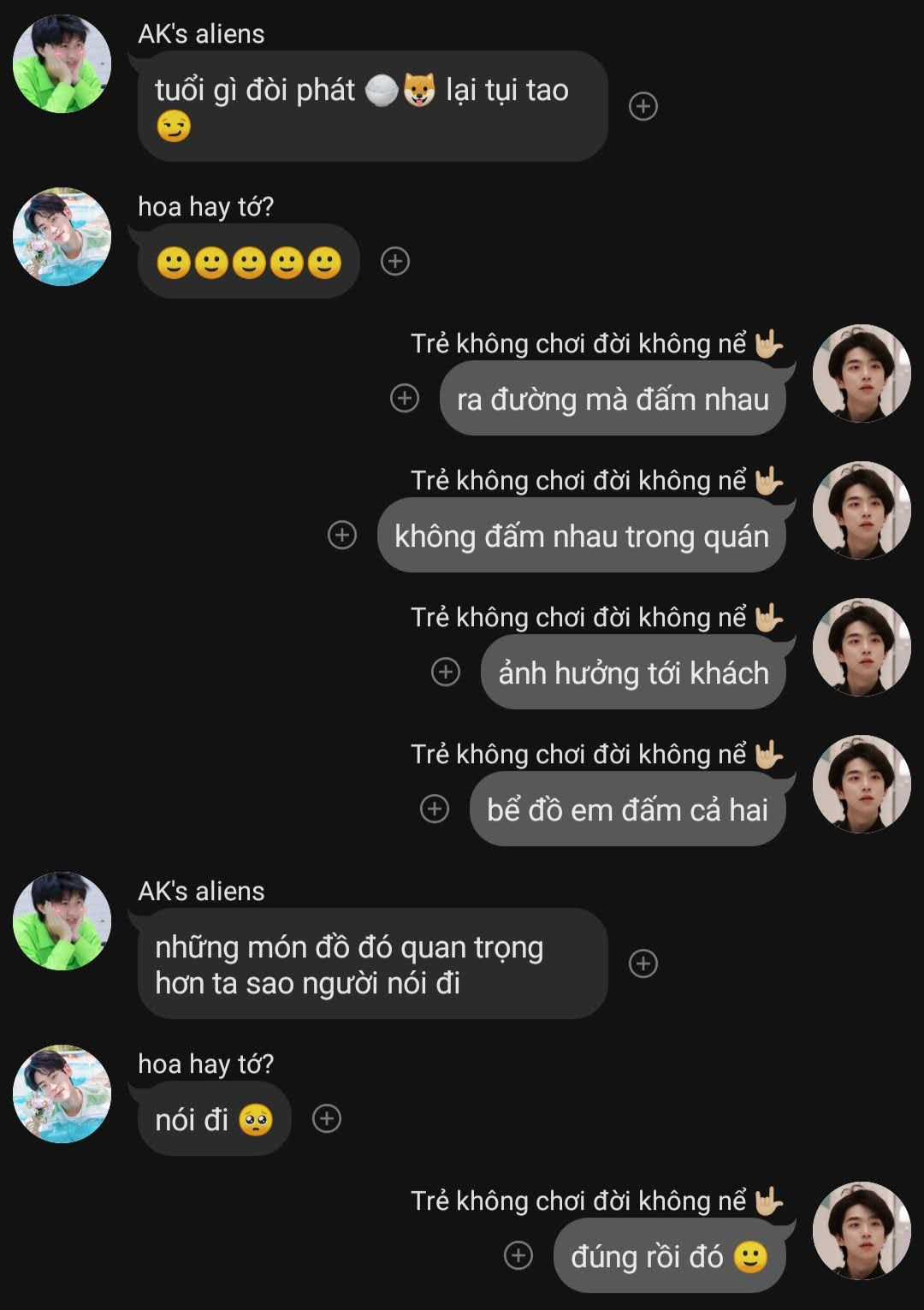Open hoa hay tớ? avatar beside "nói đi"
The width and height of the screenshot is (924, 1310).
pos(62,1094)
